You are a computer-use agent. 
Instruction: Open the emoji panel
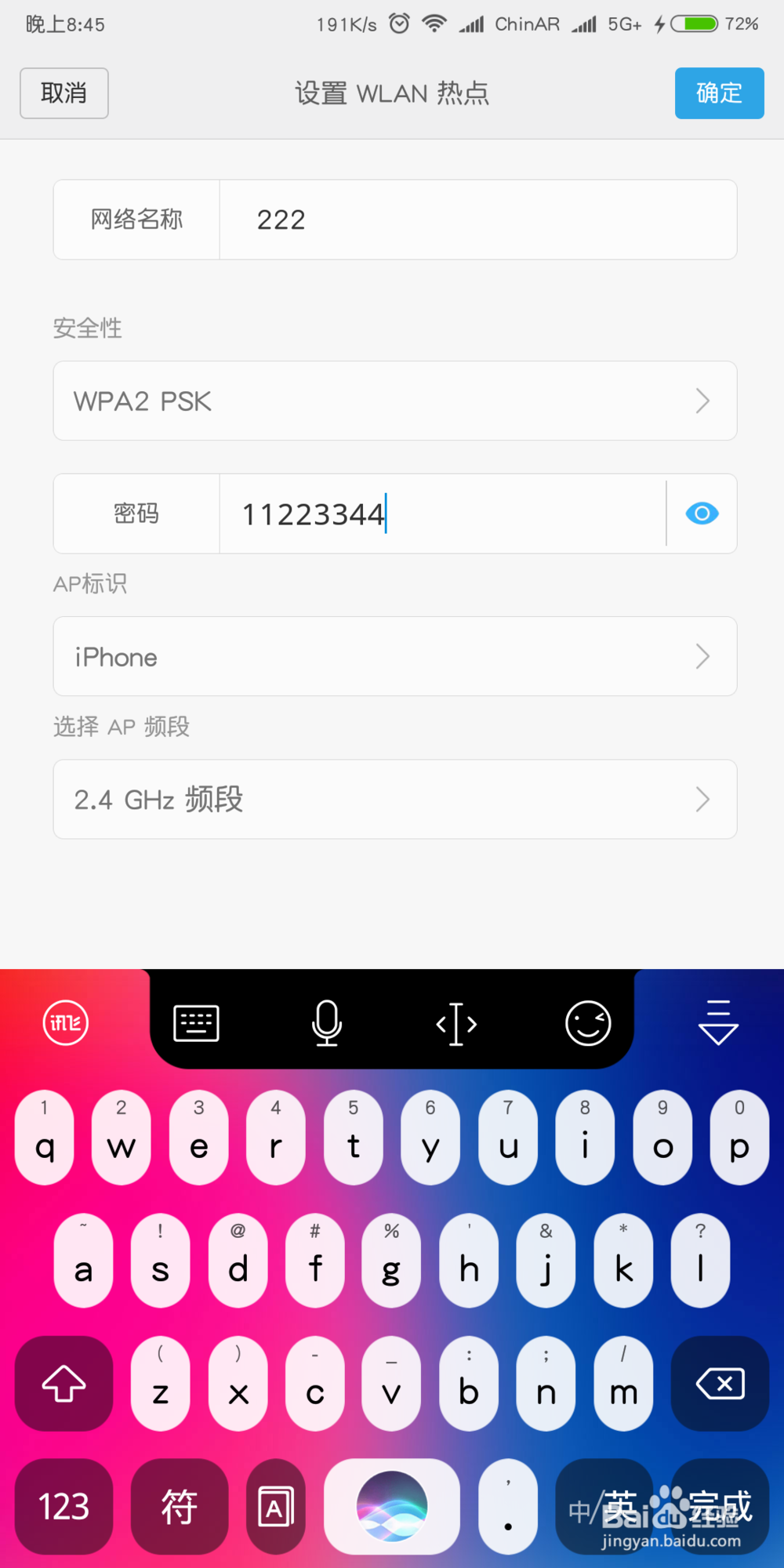[587, 1022]
